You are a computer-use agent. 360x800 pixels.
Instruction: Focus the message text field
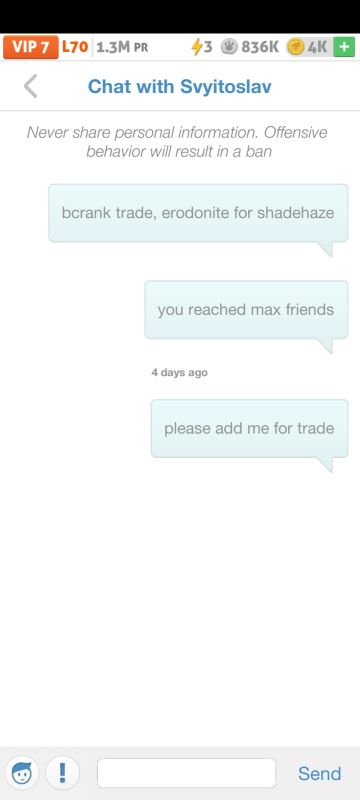pos(187,773)
